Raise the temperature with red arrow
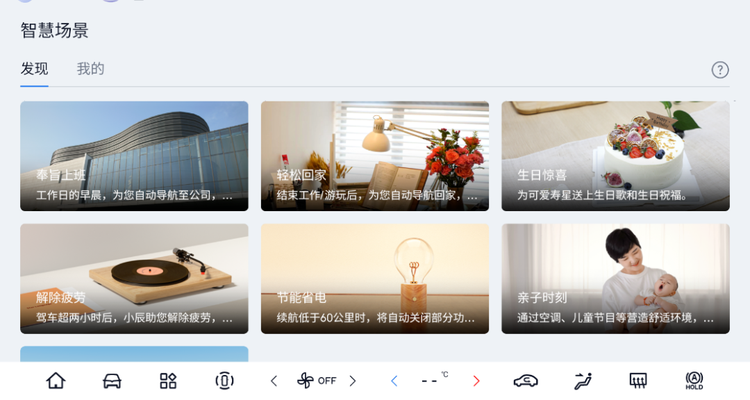Screen dimensions: 750x400 476,381
